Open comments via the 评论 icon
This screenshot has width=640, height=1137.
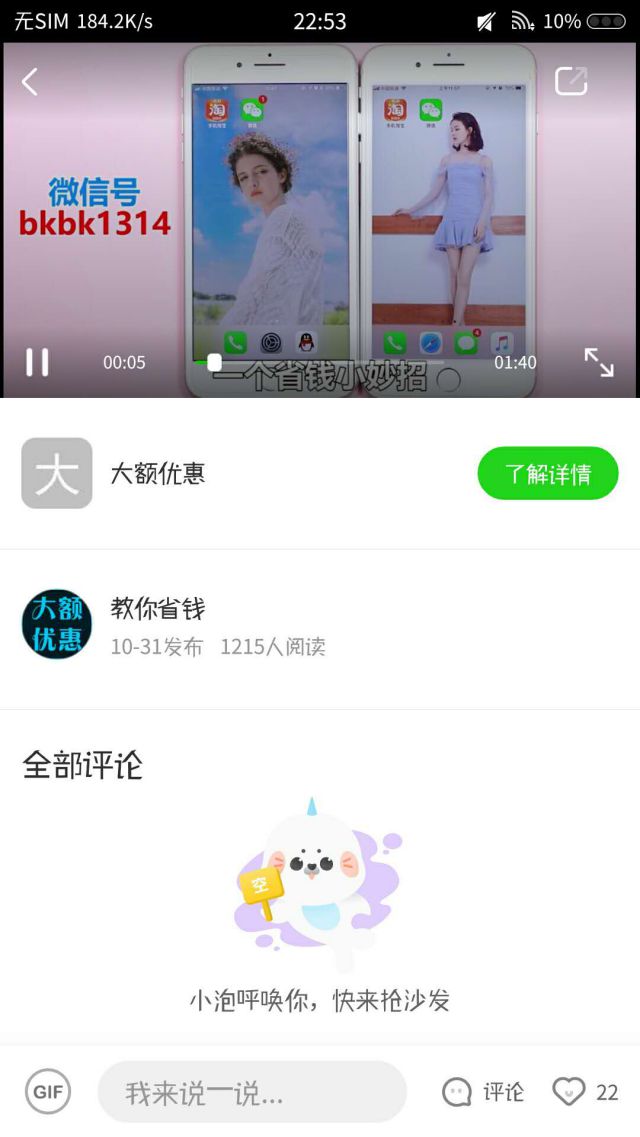484,1092
